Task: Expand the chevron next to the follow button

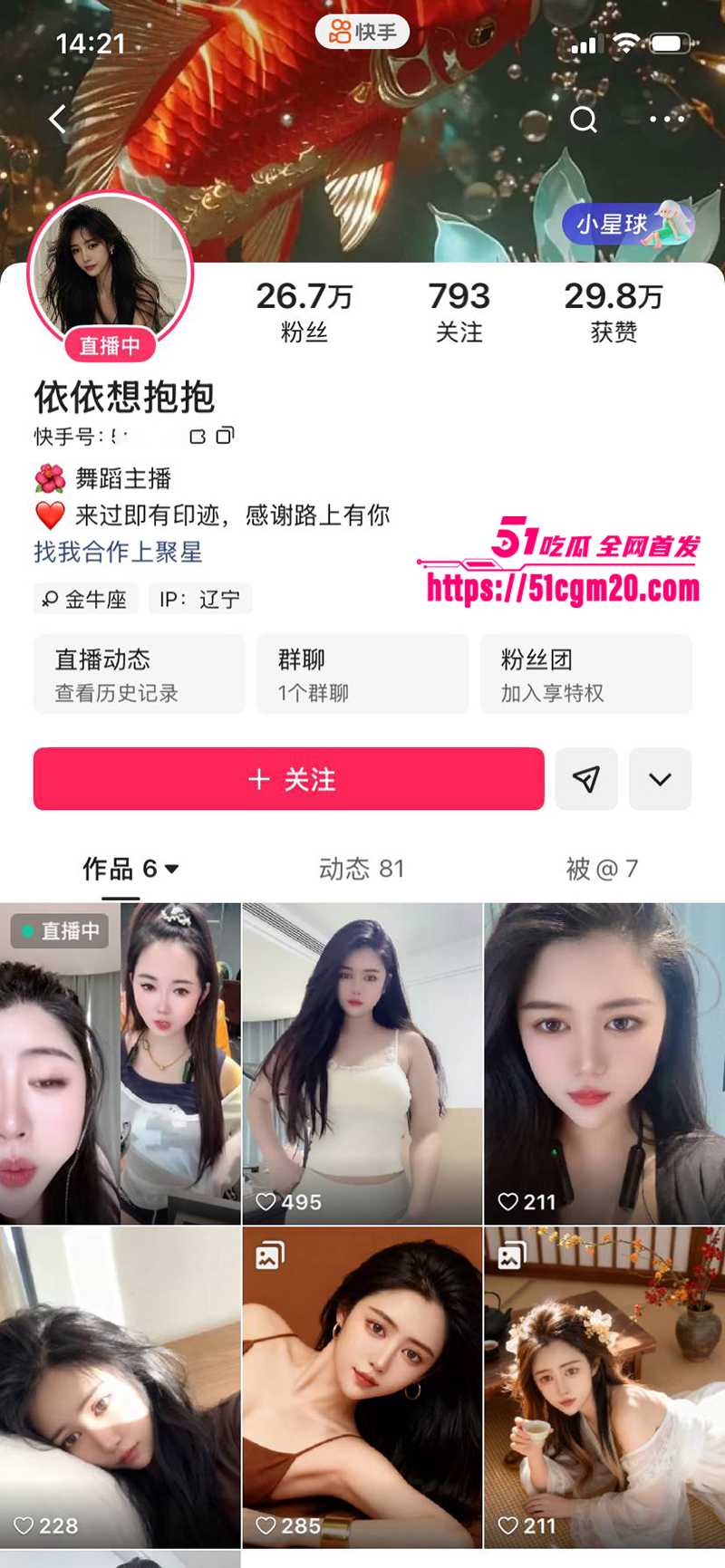Action: pyautogui.click(x=660, y=779)
